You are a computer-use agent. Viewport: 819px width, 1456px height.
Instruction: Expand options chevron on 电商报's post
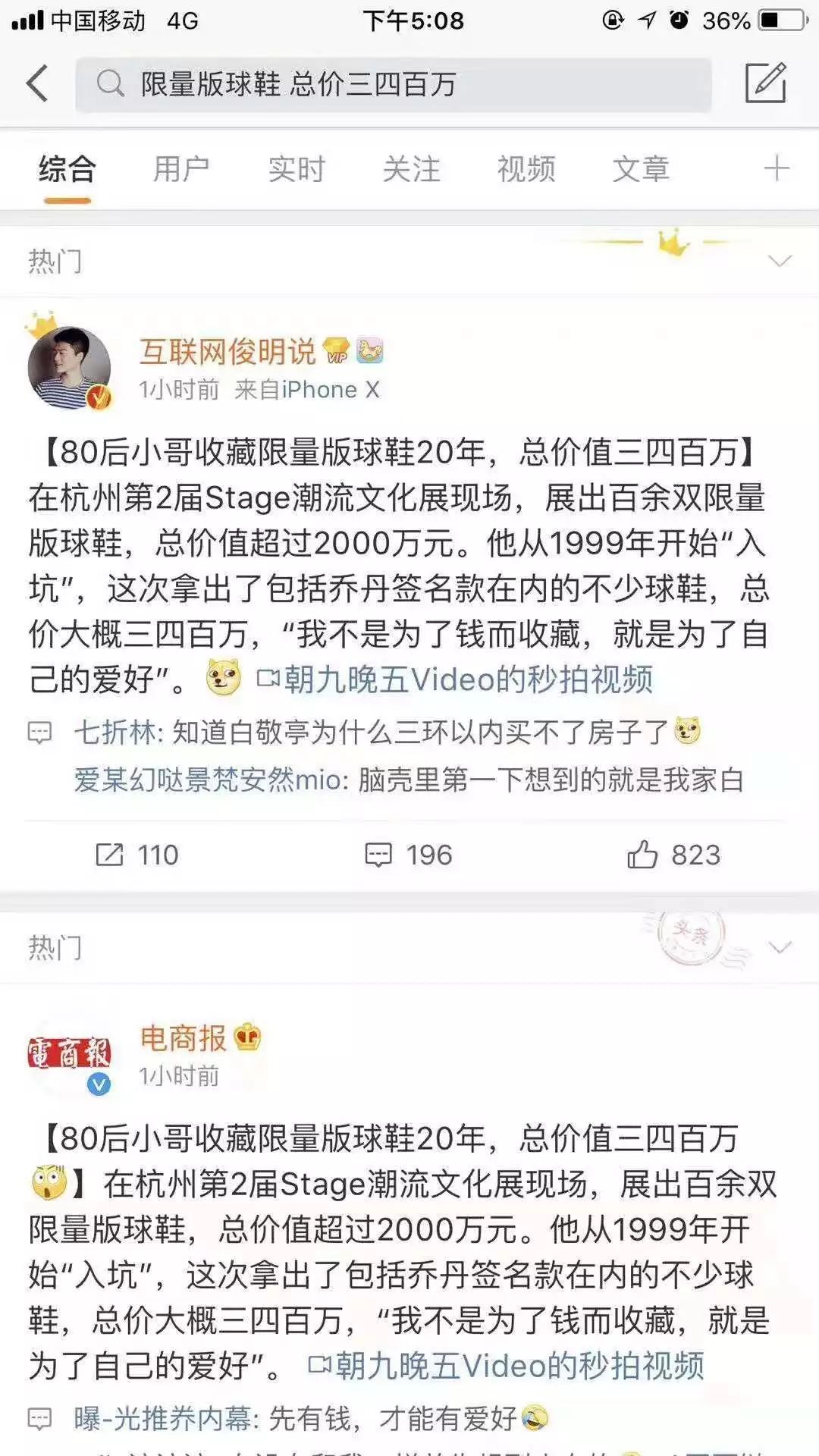[x=780, y=948]
